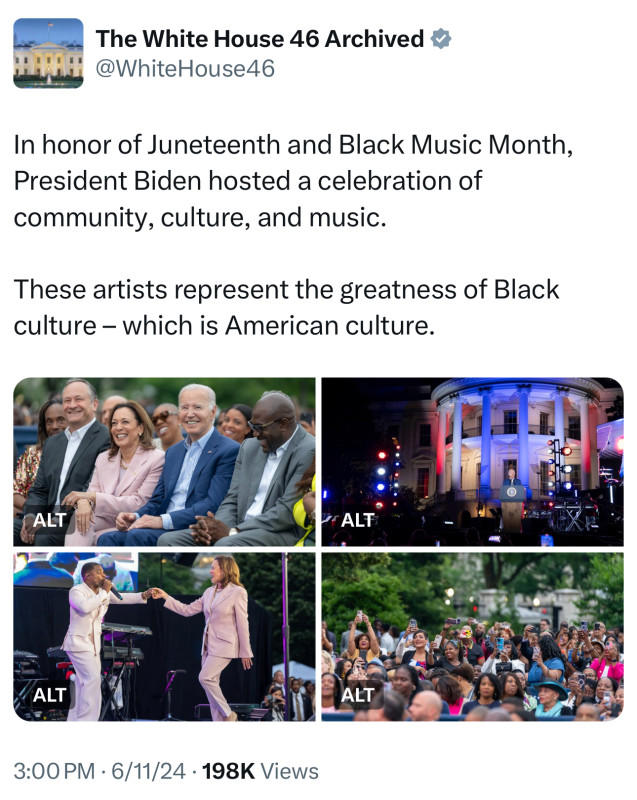Show ALT text on the on-stage photo
The image size is (637, 800).
click(x=49, y=695)
